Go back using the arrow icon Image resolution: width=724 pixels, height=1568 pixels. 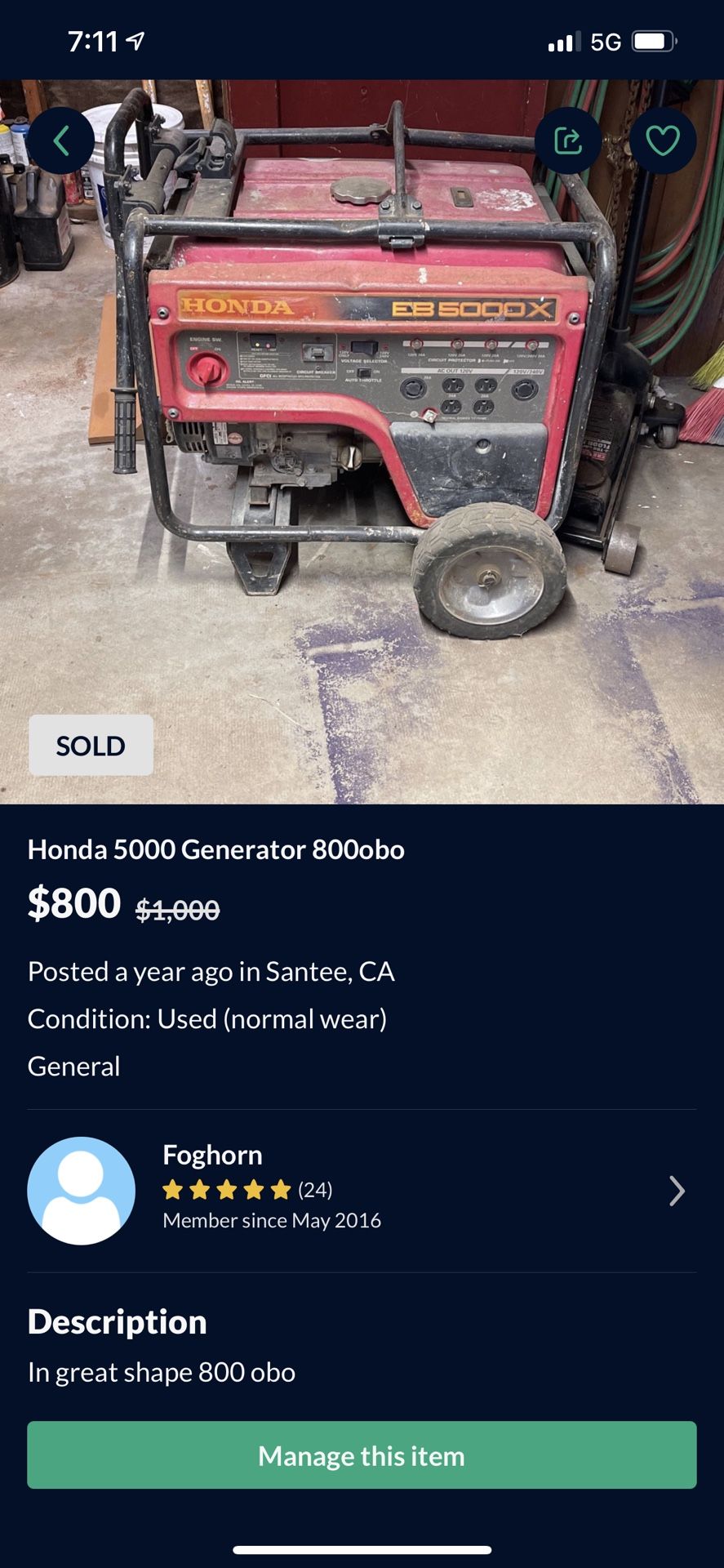(61, 140)
